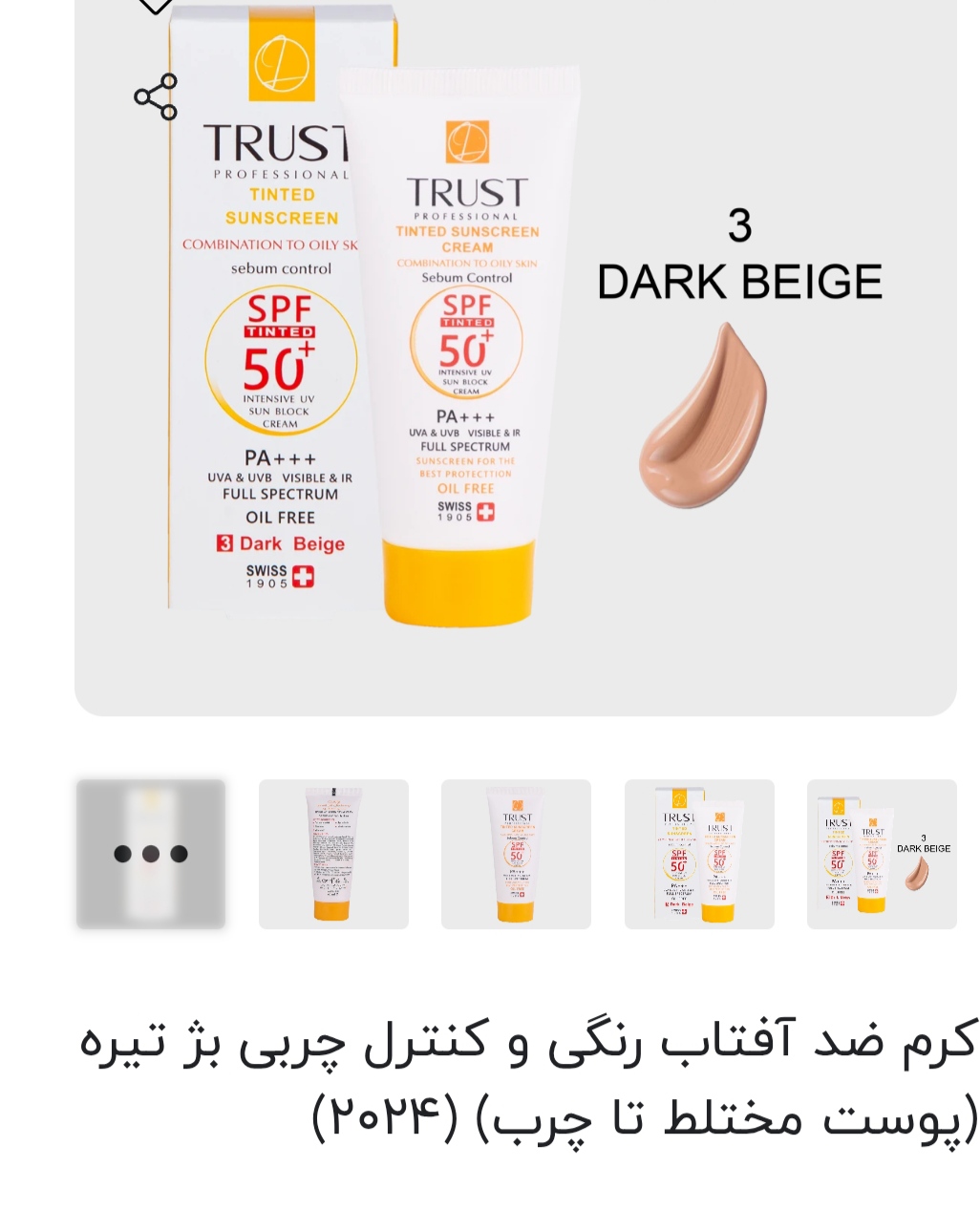This screenshot has height=1231, width=980.
Task: View thumbnail showing back of the tube
Action: pyautogui.click(x=333, y=854)
